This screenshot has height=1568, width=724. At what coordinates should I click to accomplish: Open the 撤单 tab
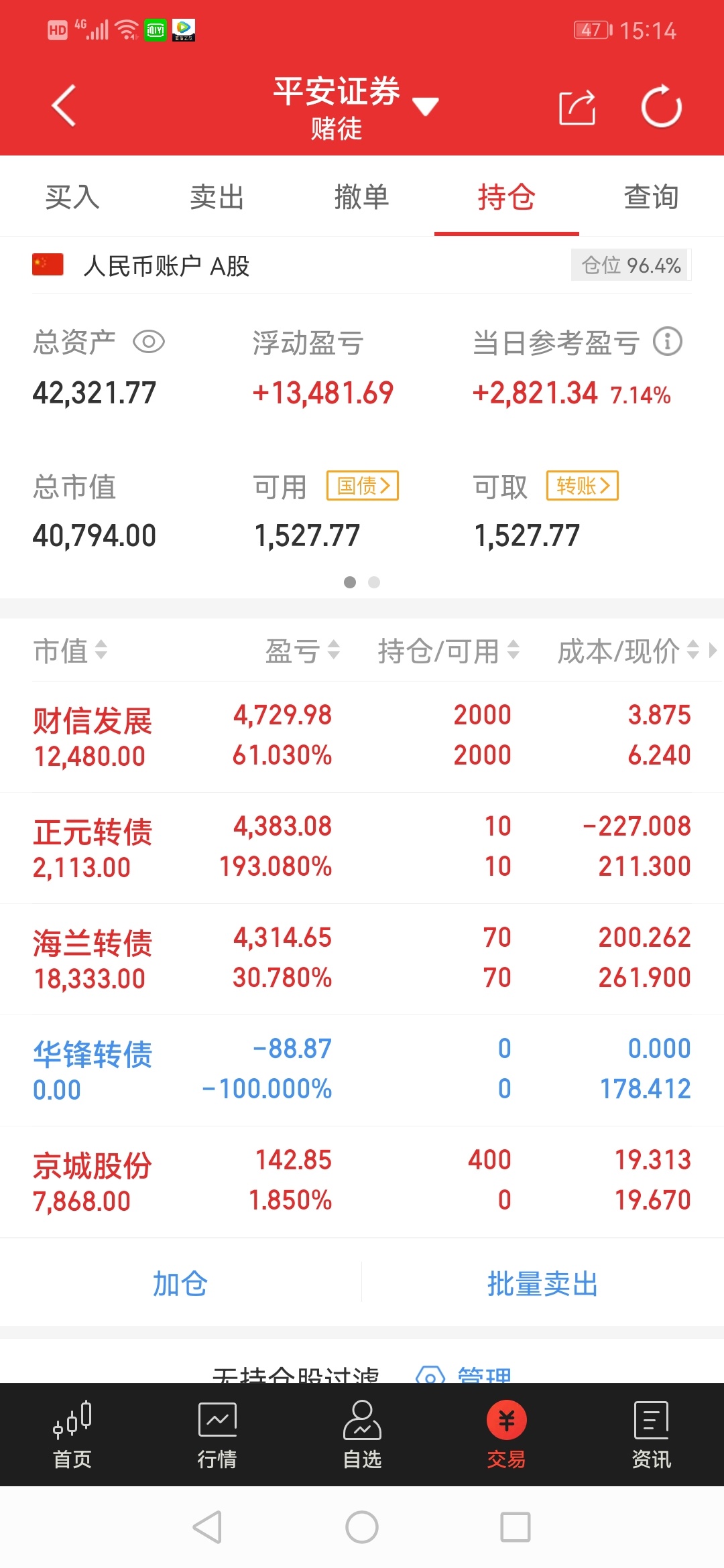coord(362,197)
